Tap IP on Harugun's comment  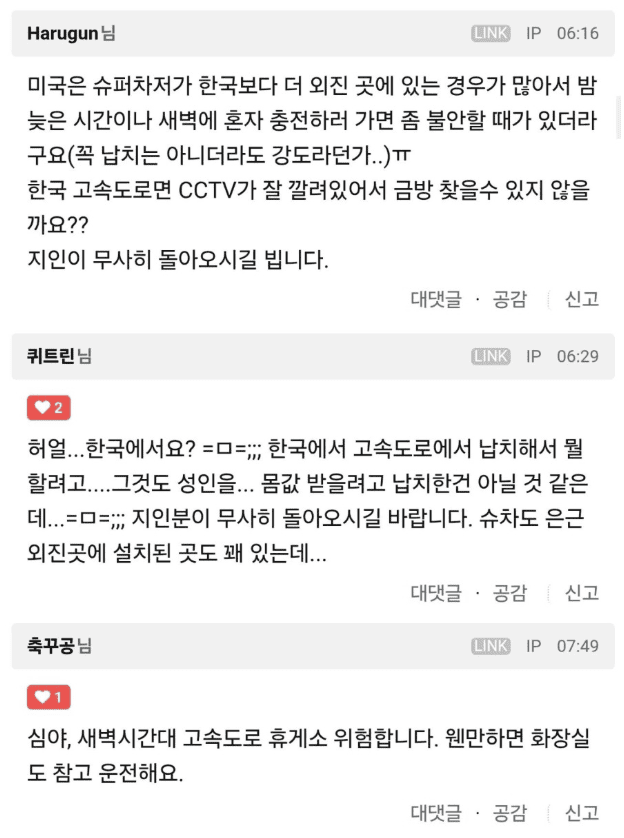(534, 33)
